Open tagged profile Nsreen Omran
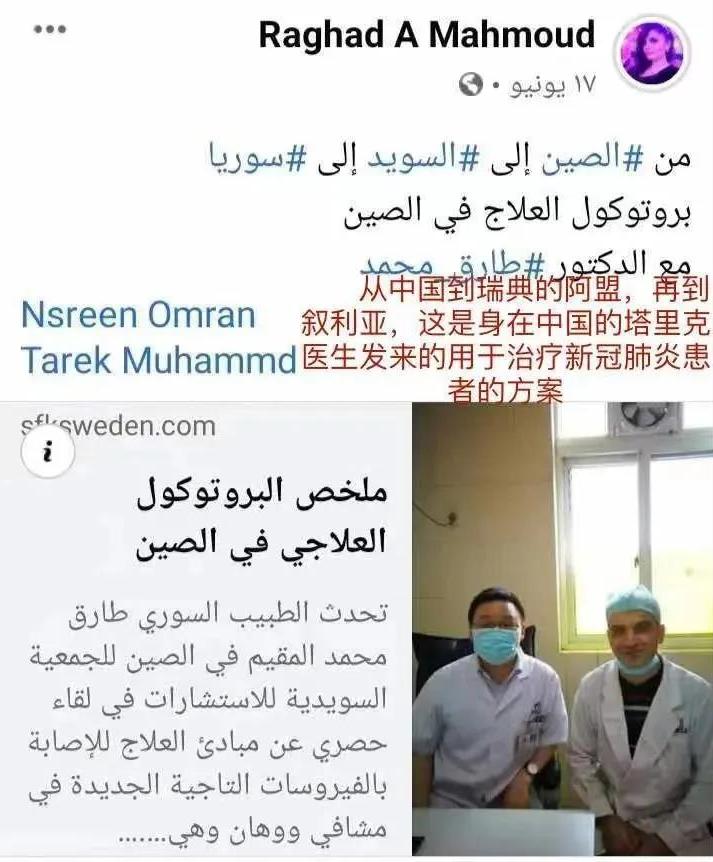Viewport: 713px width, 862px height. click(138, 314)
